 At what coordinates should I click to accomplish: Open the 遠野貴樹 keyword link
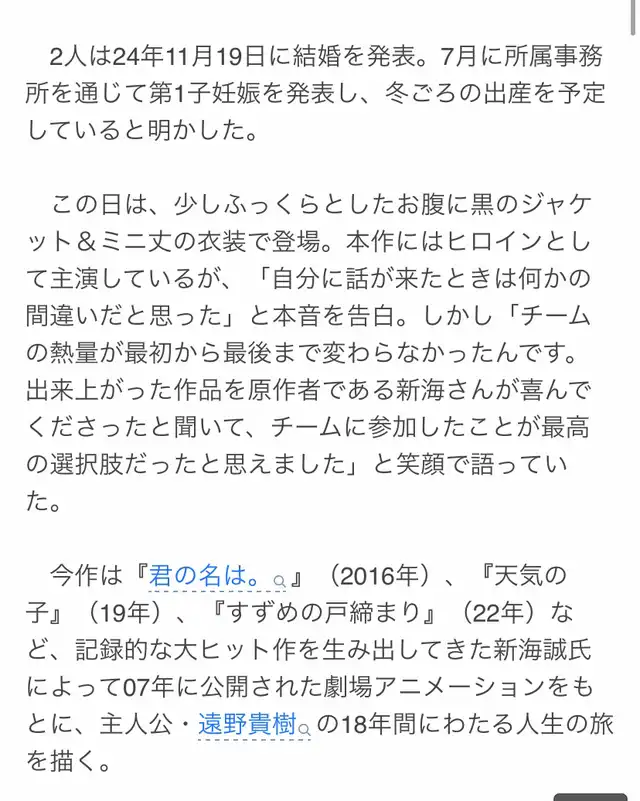[x=254, y=725]
